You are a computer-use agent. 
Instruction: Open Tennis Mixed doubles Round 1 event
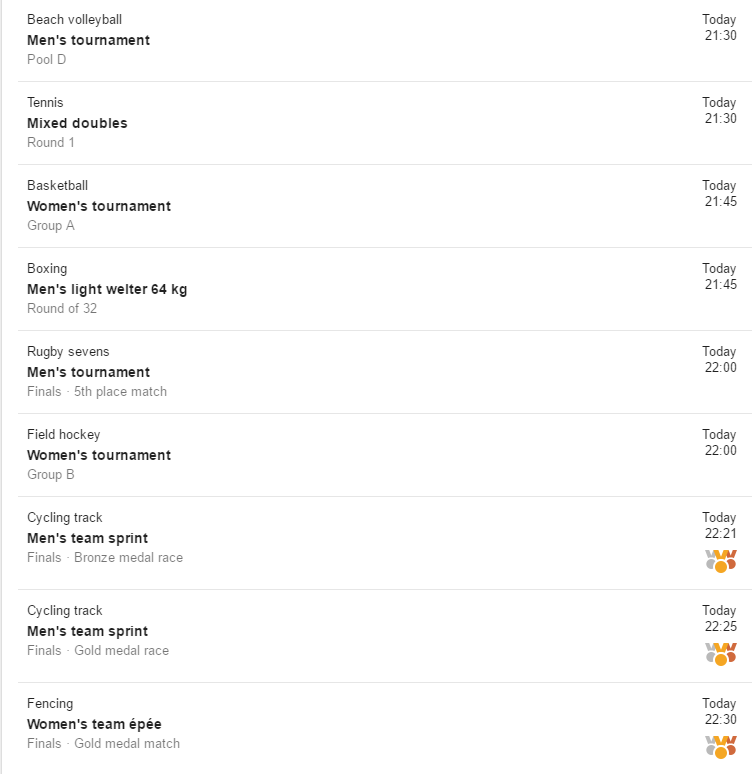tap(77, 123)
